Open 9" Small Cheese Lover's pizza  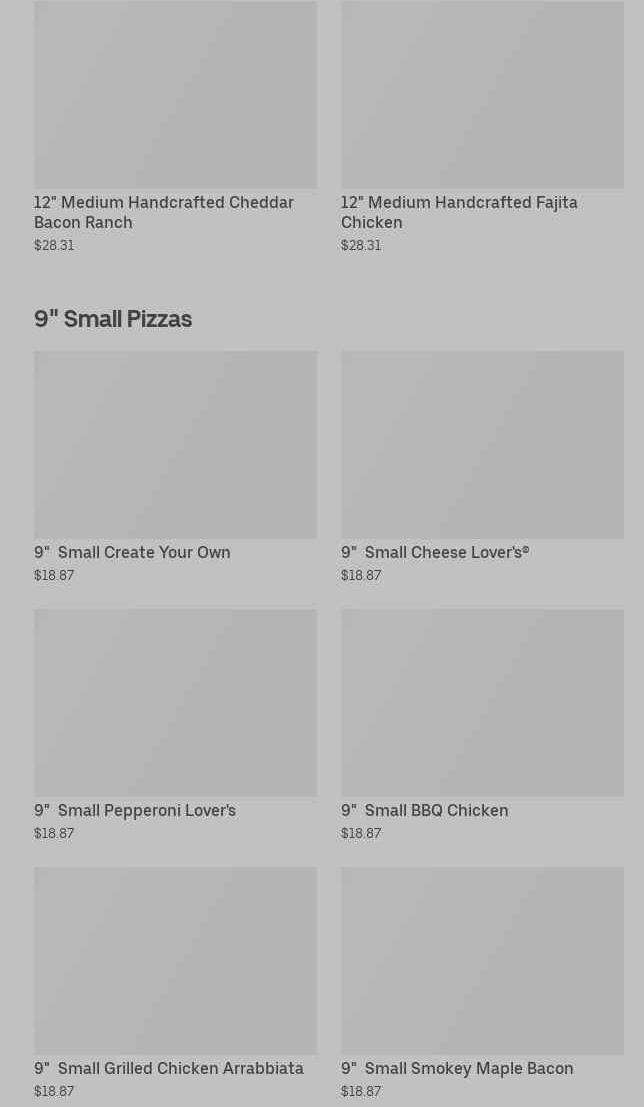pos(481,465)
